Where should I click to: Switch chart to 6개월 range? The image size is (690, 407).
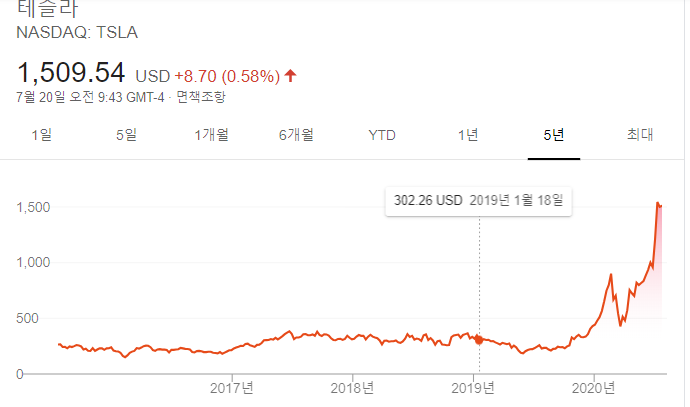pyautogui.click(x=296, y=134)
